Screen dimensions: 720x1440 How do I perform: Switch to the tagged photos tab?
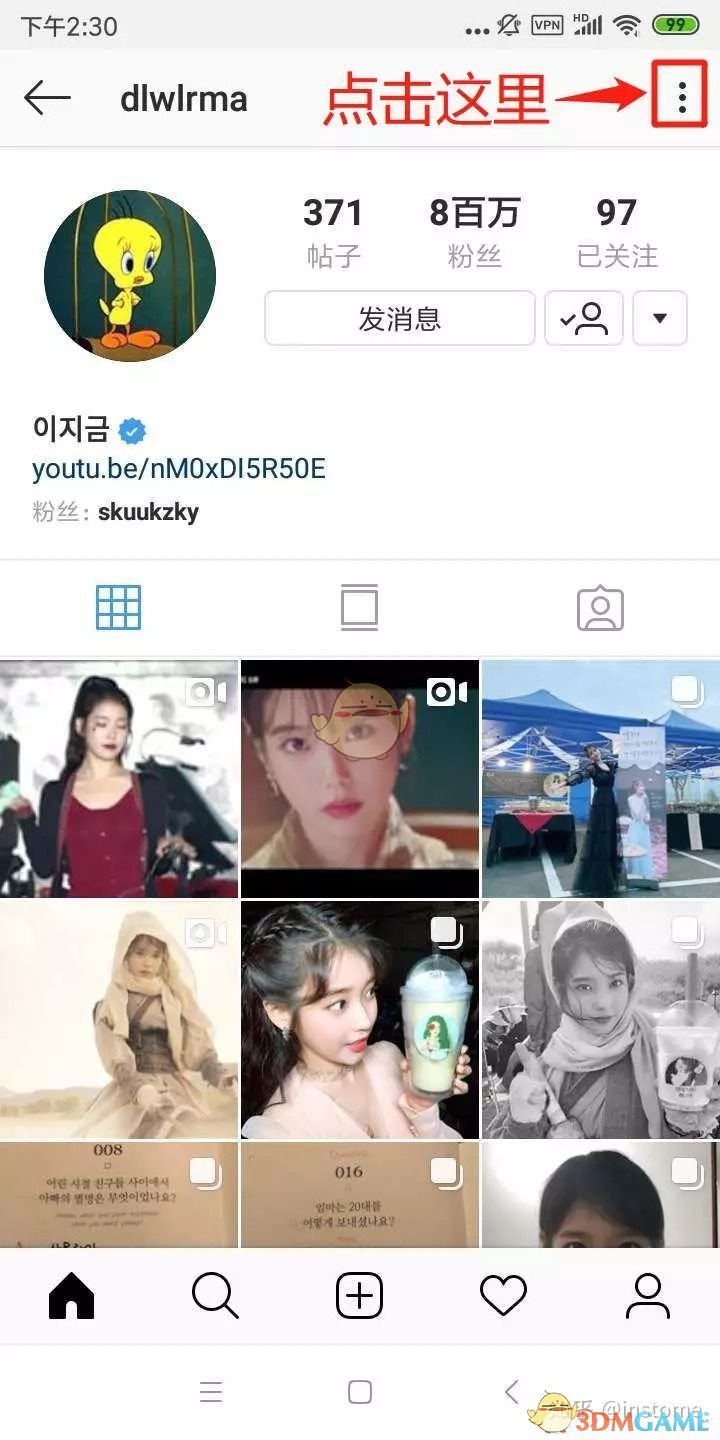click(600, 607)
